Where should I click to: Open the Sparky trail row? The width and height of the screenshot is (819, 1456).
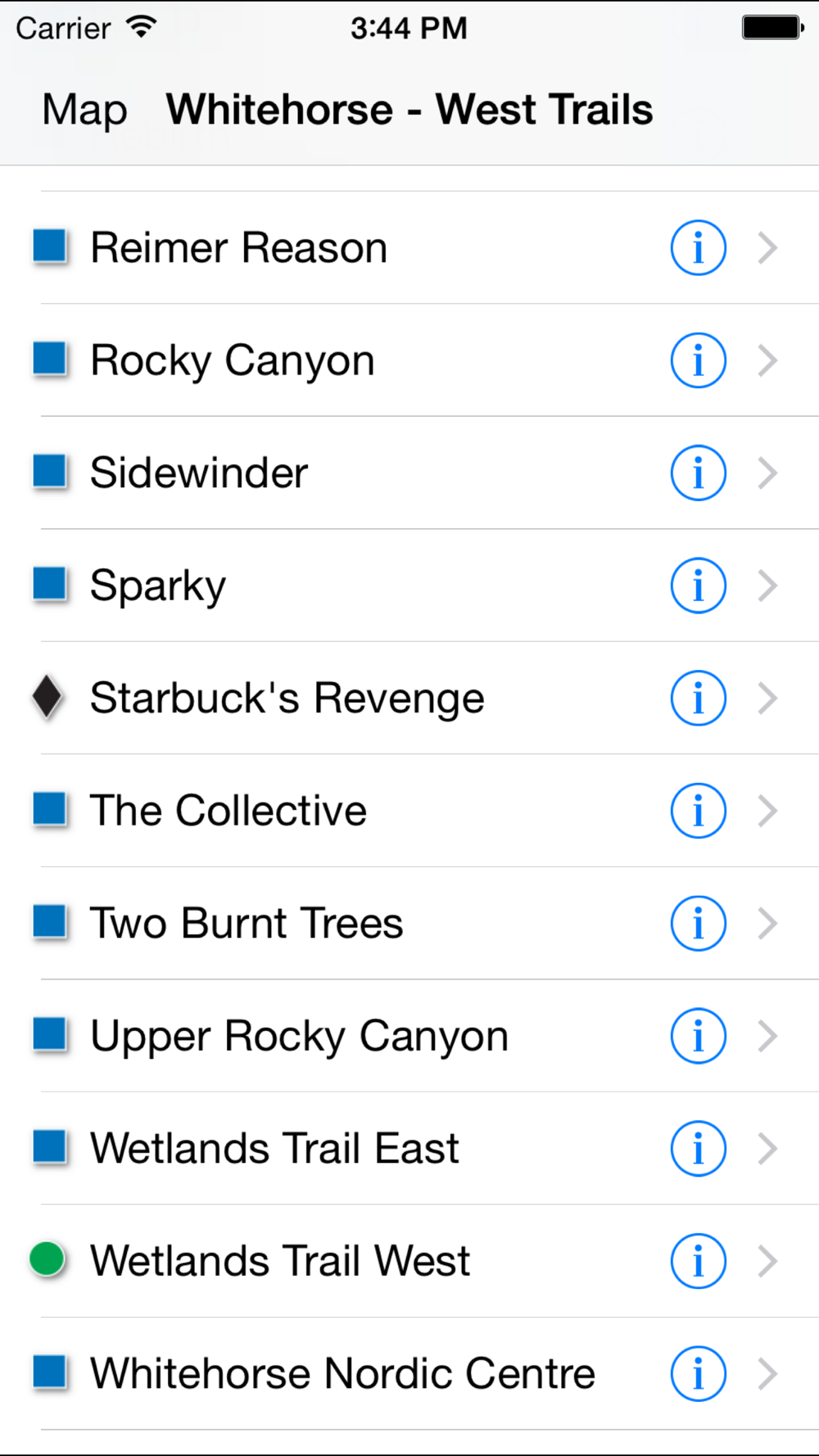[409, 586]
